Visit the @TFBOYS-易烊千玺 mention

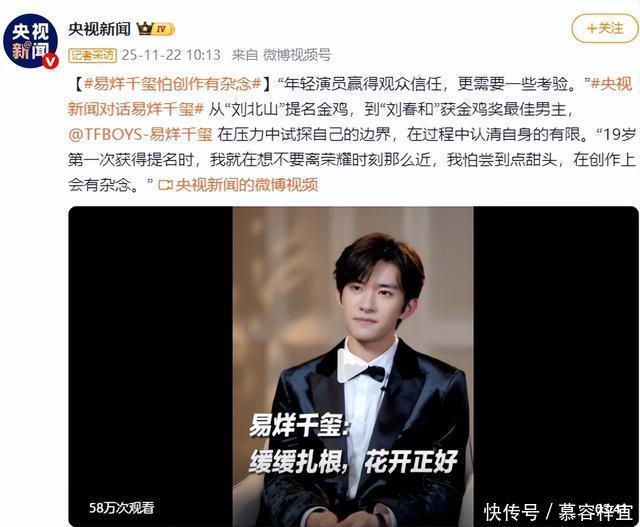pyautogui.click(x=139, y=133)
